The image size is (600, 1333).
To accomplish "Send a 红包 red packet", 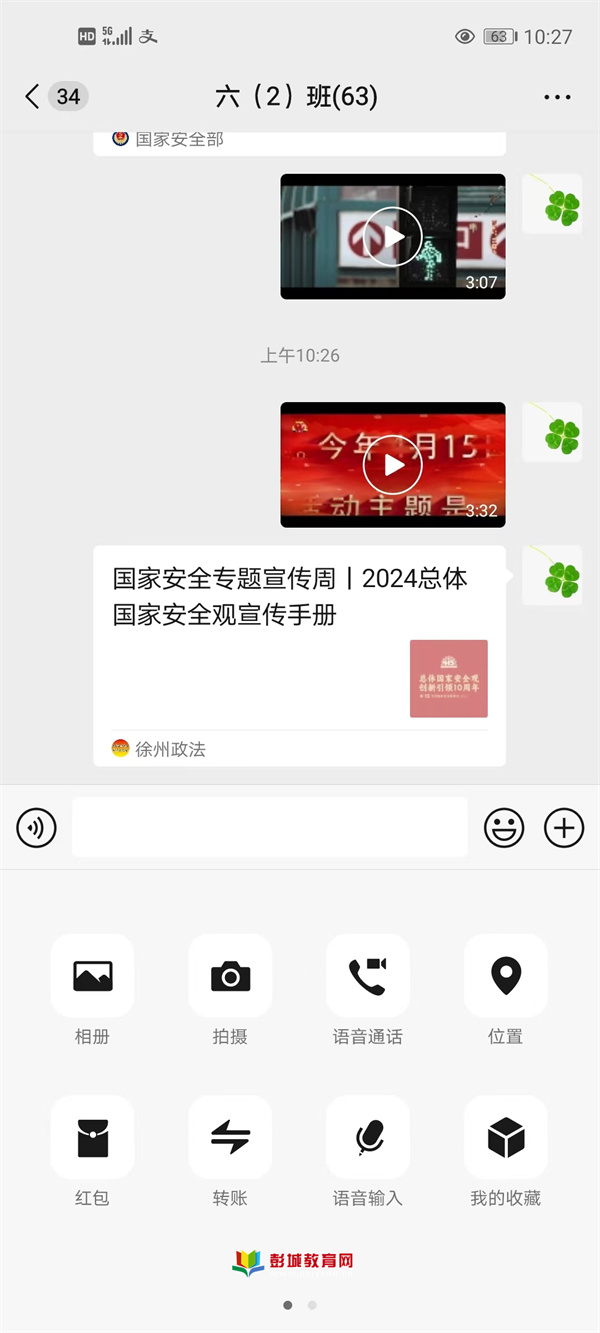I will click(x=92, y=1137).
